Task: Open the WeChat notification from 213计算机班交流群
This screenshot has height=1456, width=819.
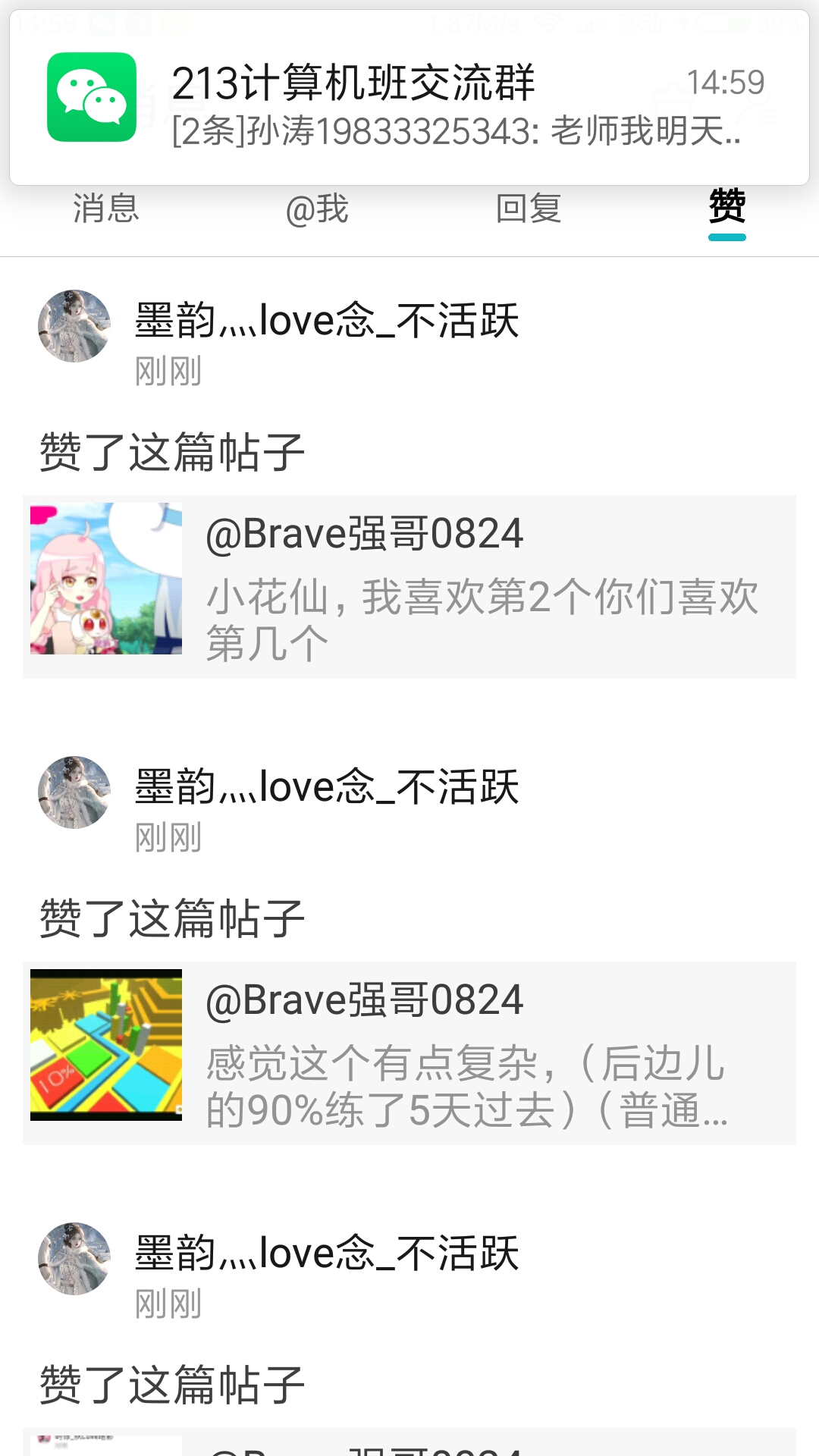Action: coord(409,98)
